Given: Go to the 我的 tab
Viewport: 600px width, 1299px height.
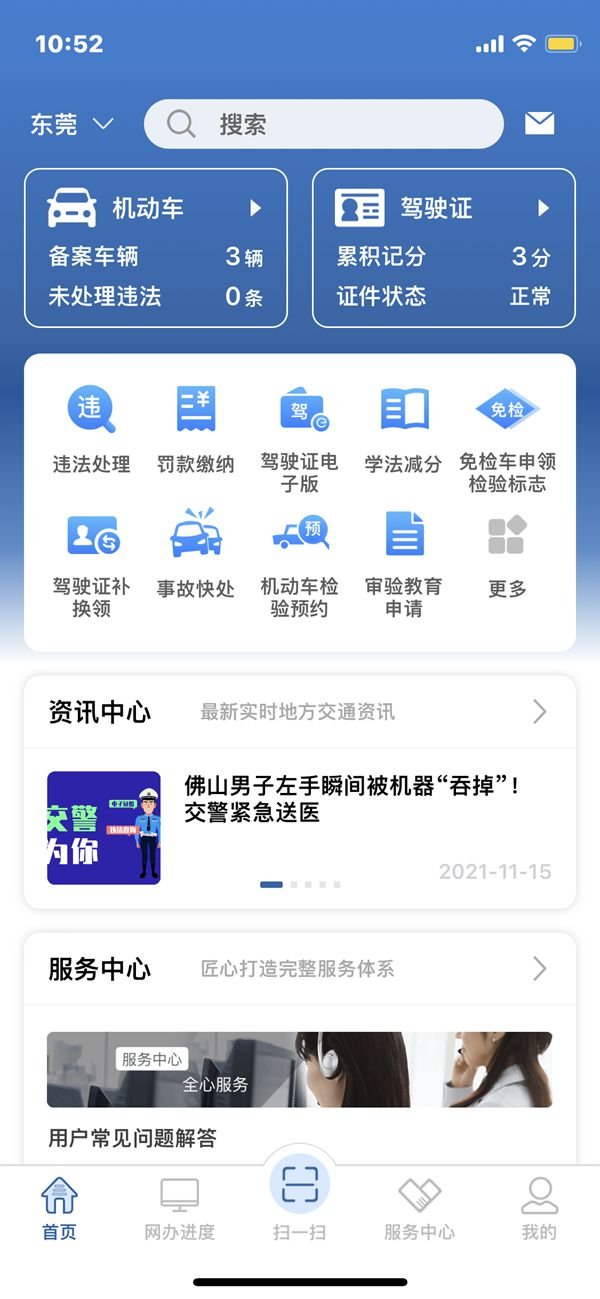Looking at the screenshot, I should 539,1208.
